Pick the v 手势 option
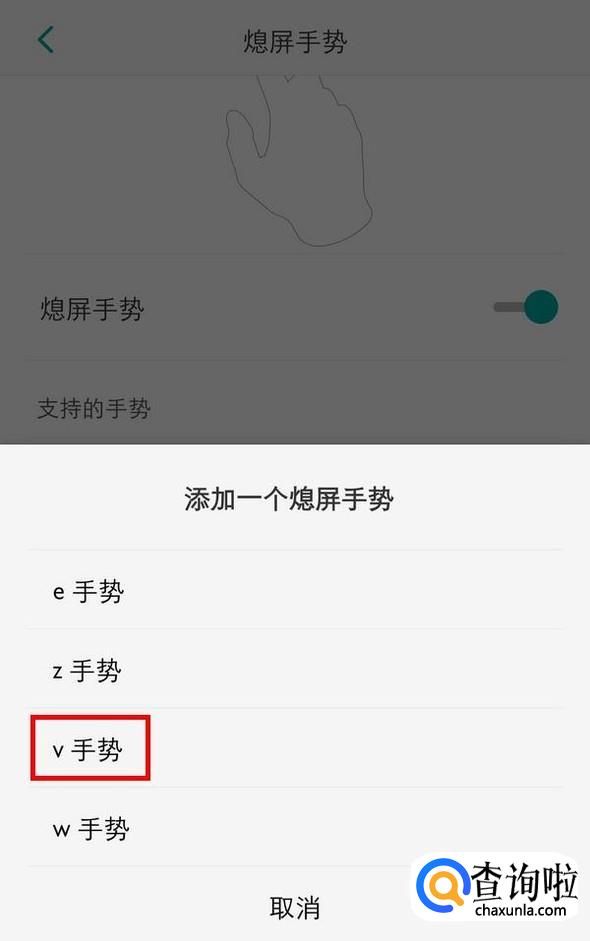Viewport: 590px width, 941px height. point(295,748)
